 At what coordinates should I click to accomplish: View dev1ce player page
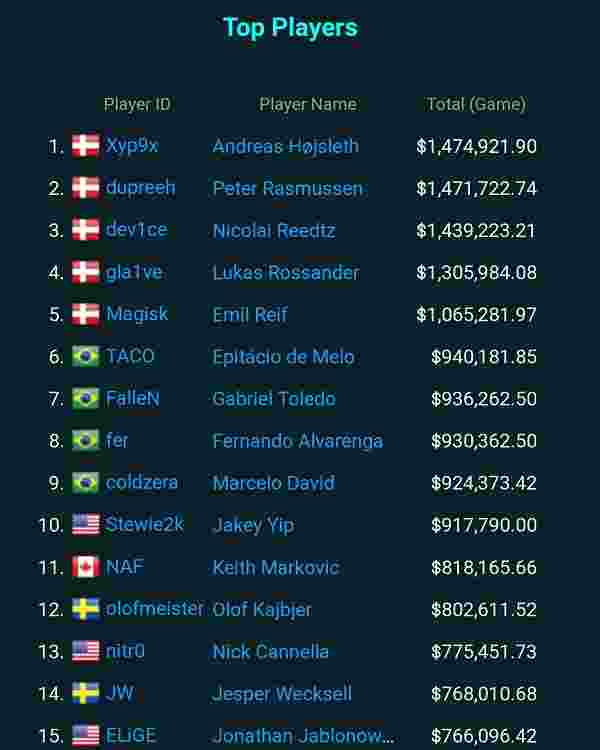(136, 230)
